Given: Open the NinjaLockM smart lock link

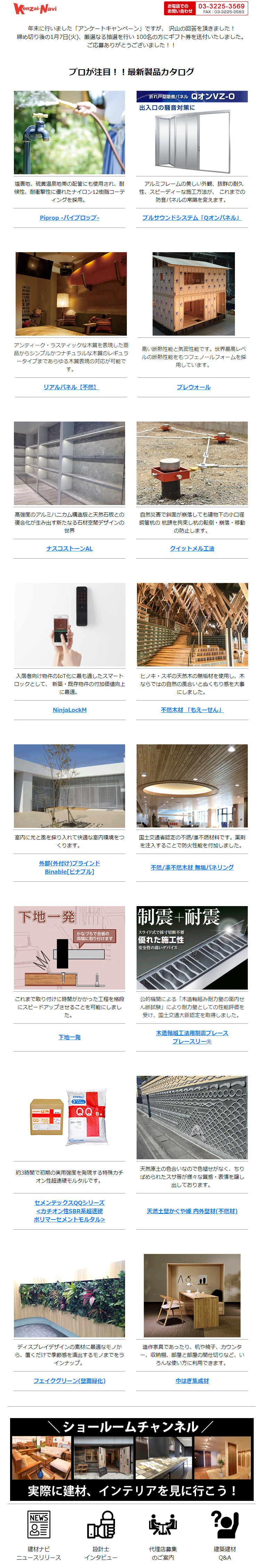Looking at the screenshot, I should click(70, 710).
